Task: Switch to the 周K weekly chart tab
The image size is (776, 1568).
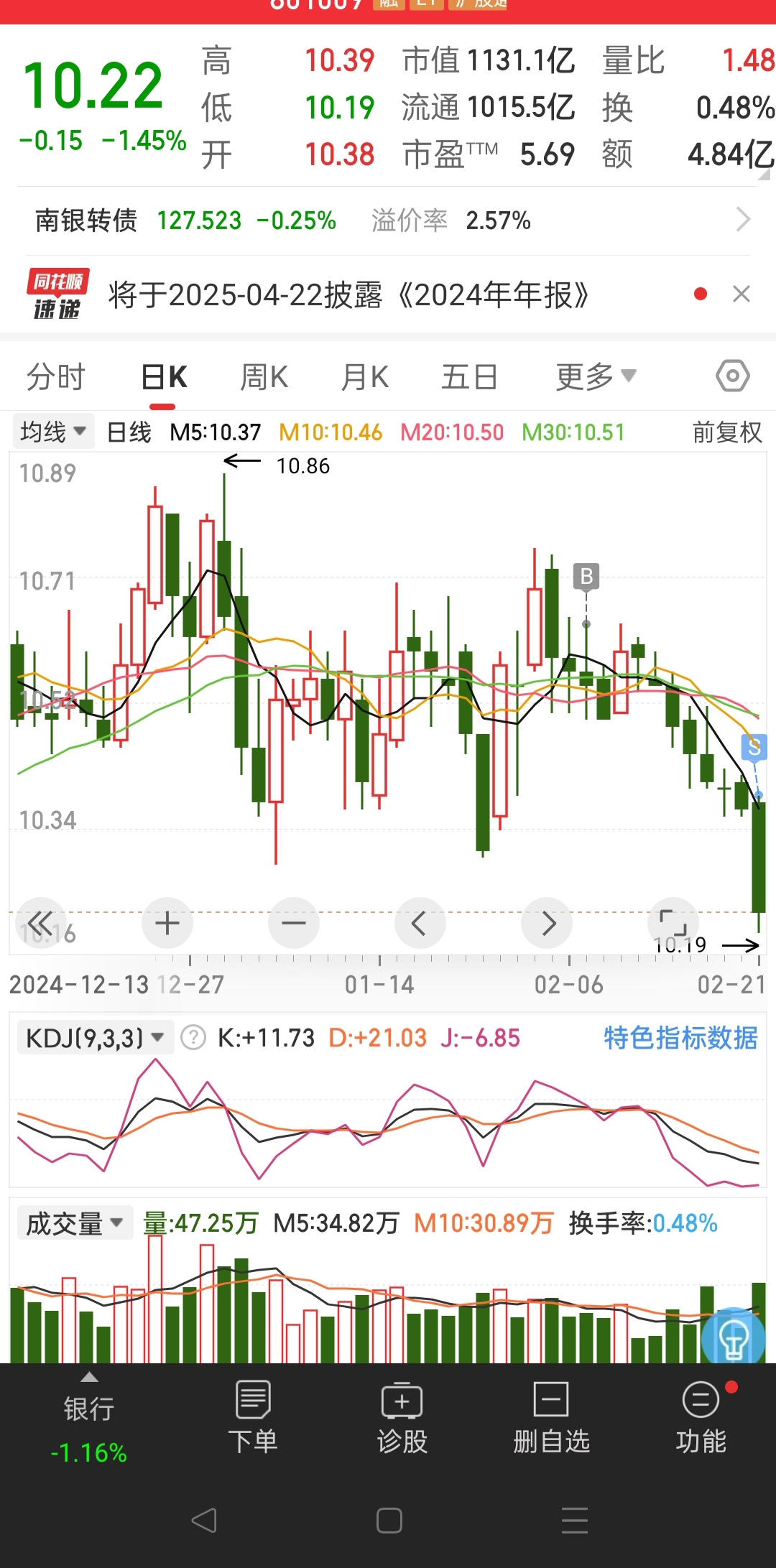Action: click(263, 375)
